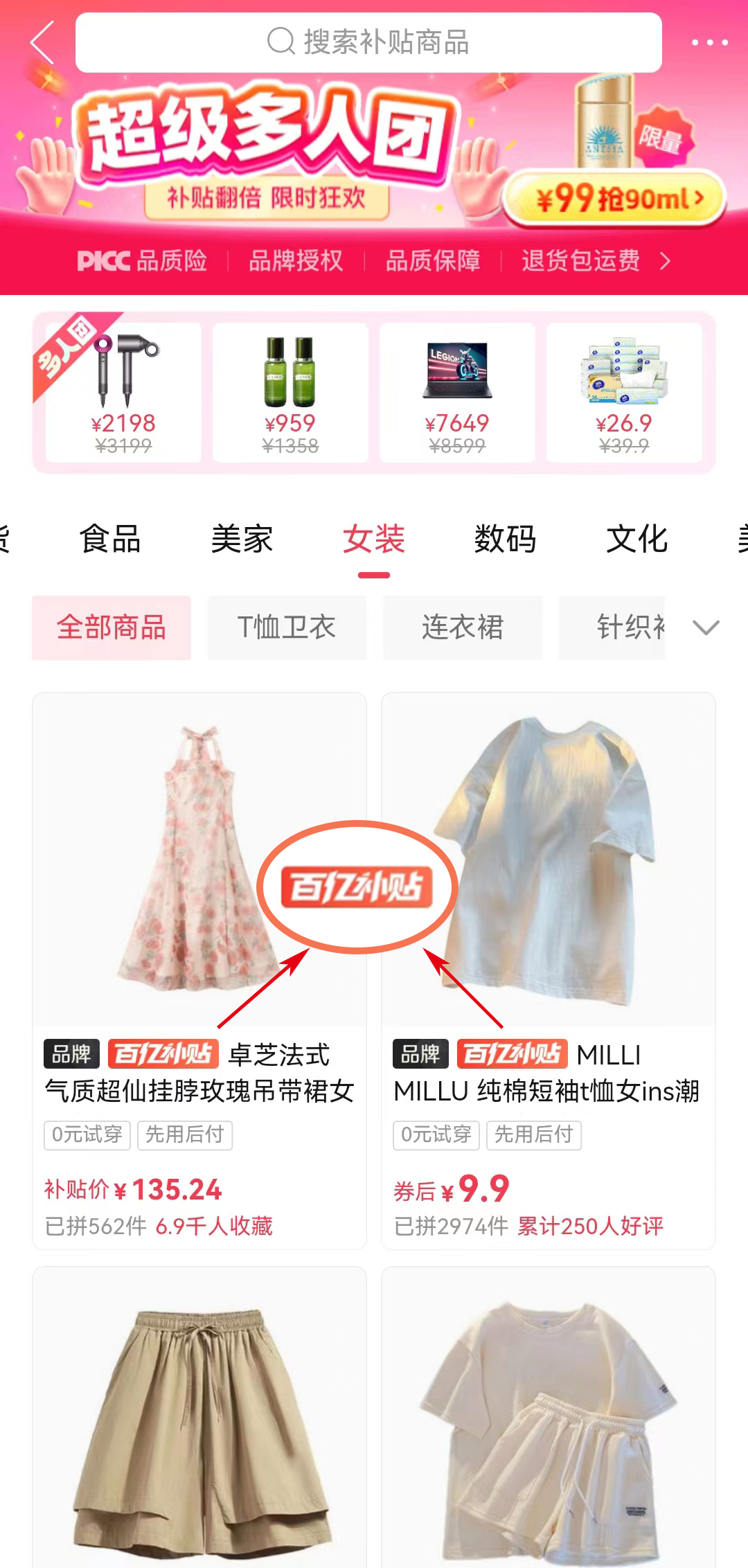Viewport: 748px width, 1568px height.
Task: Go back with the top-left arrow
Action: 43,42
